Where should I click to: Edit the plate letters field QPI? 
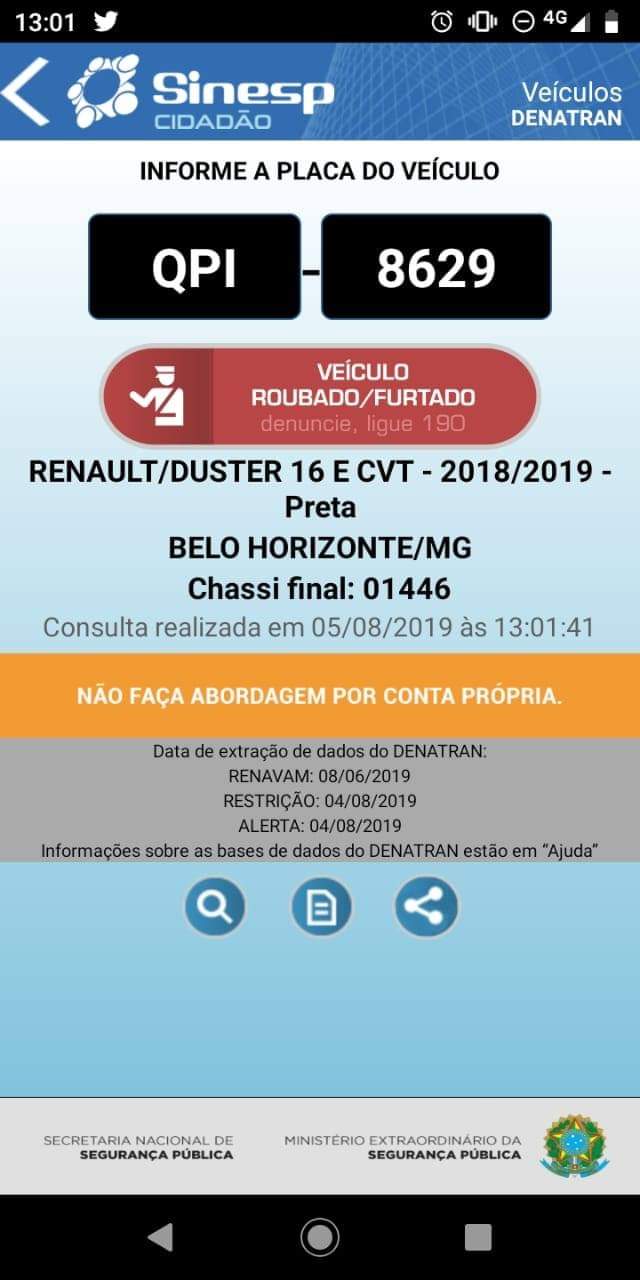click(x=194, y=267)
